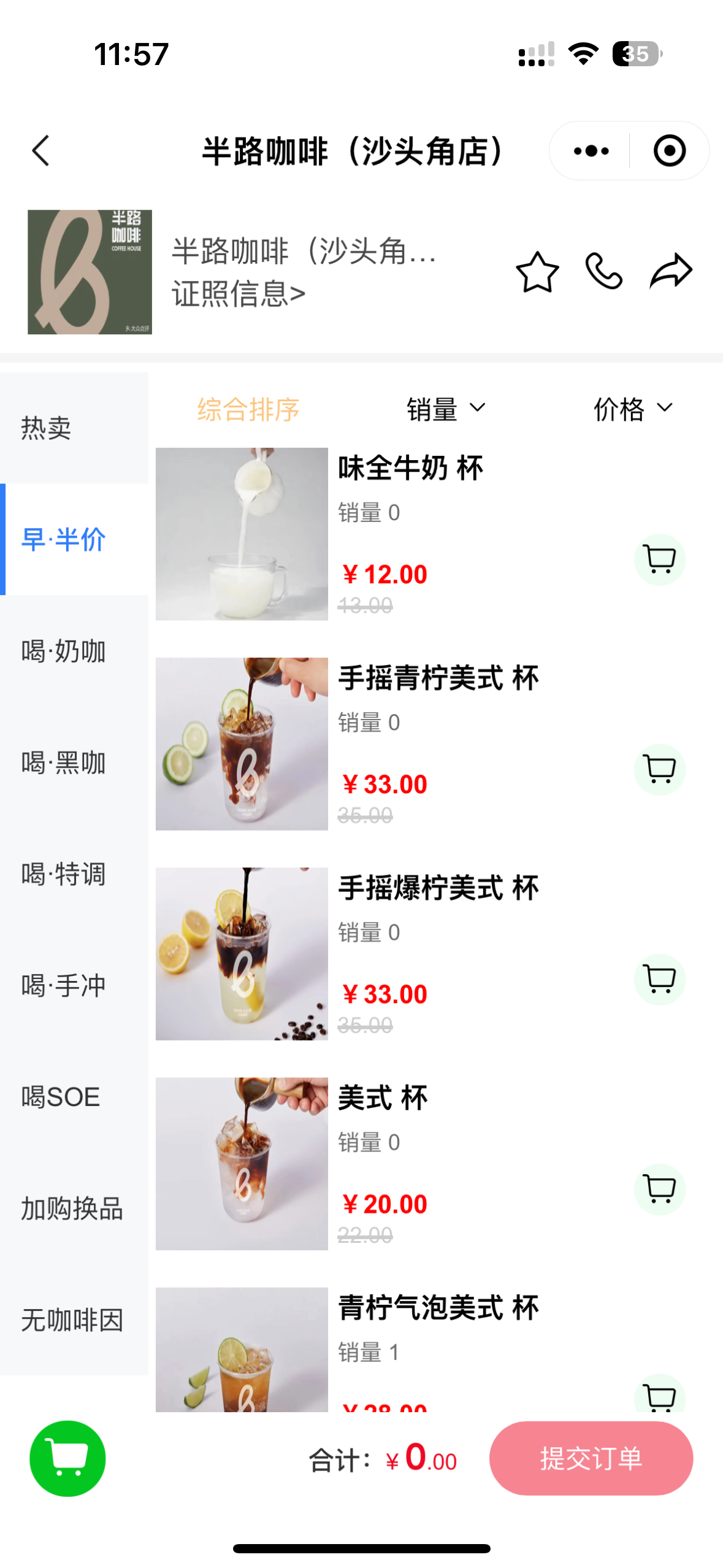723x1568 pixels.
Task: Open the mini program three-dot menu
Action: (x=591, y=151)
